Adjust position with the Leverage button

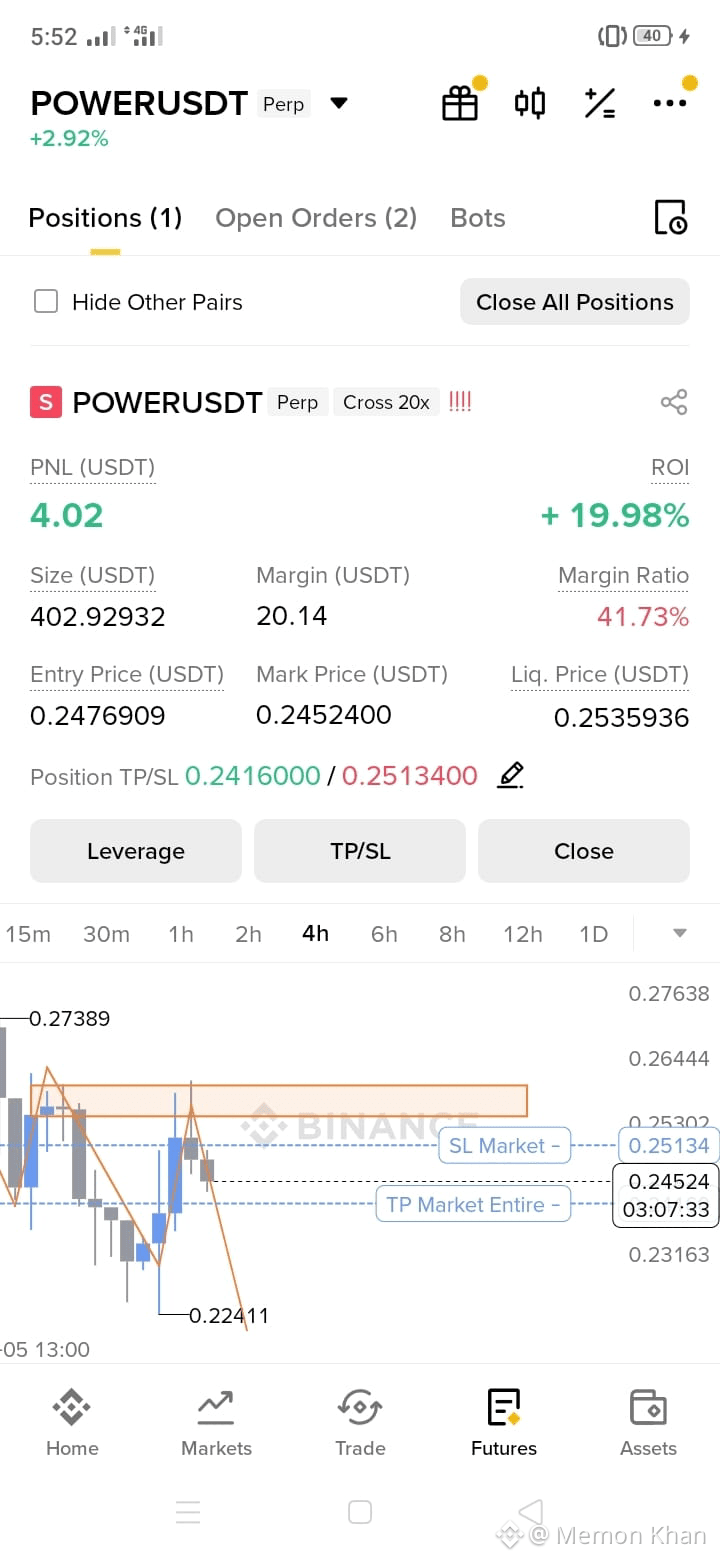tap(136, 851)
